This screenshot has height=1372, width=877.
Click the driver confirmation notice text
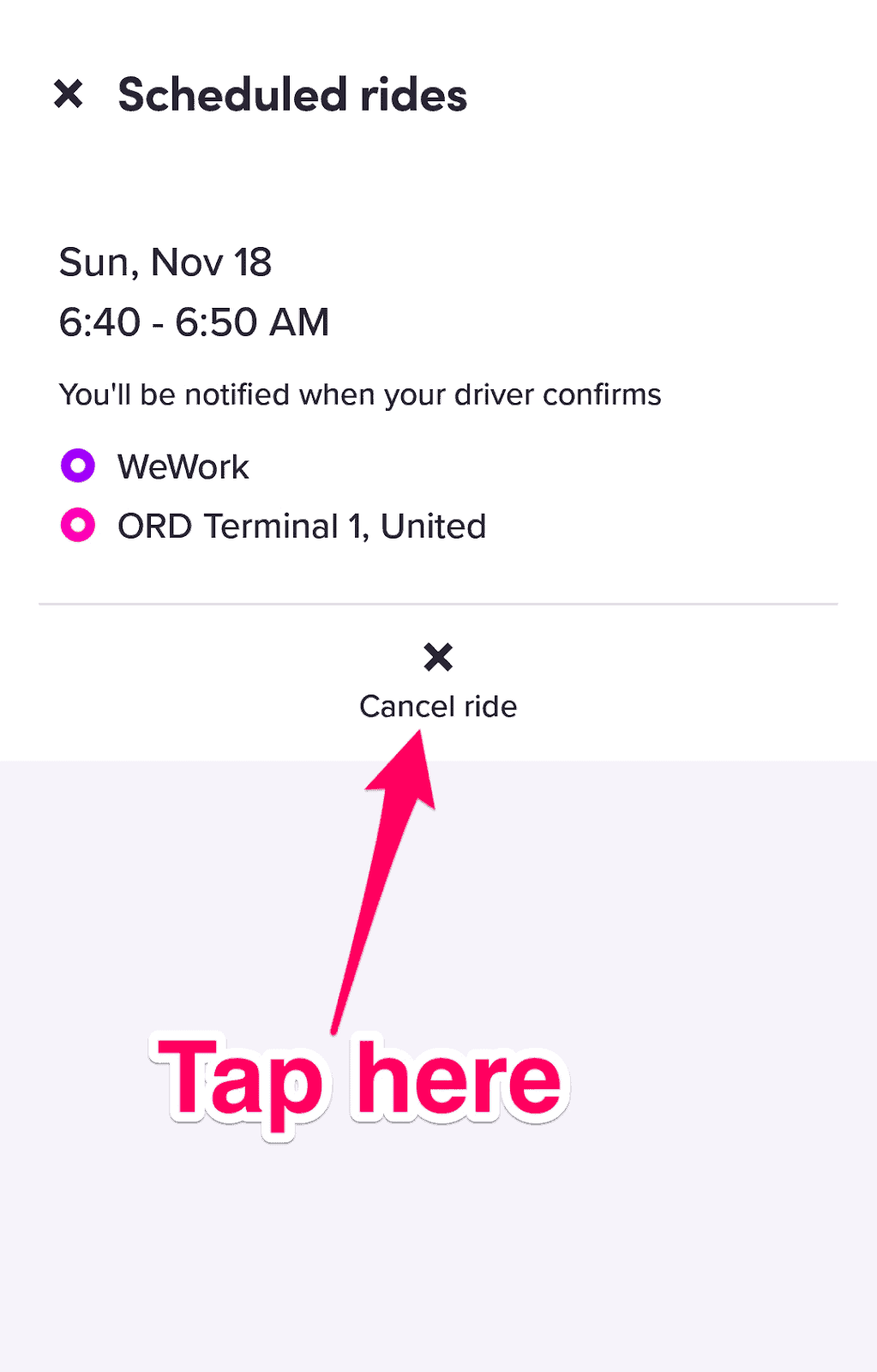pyautogui.click(x=360, y=394)
